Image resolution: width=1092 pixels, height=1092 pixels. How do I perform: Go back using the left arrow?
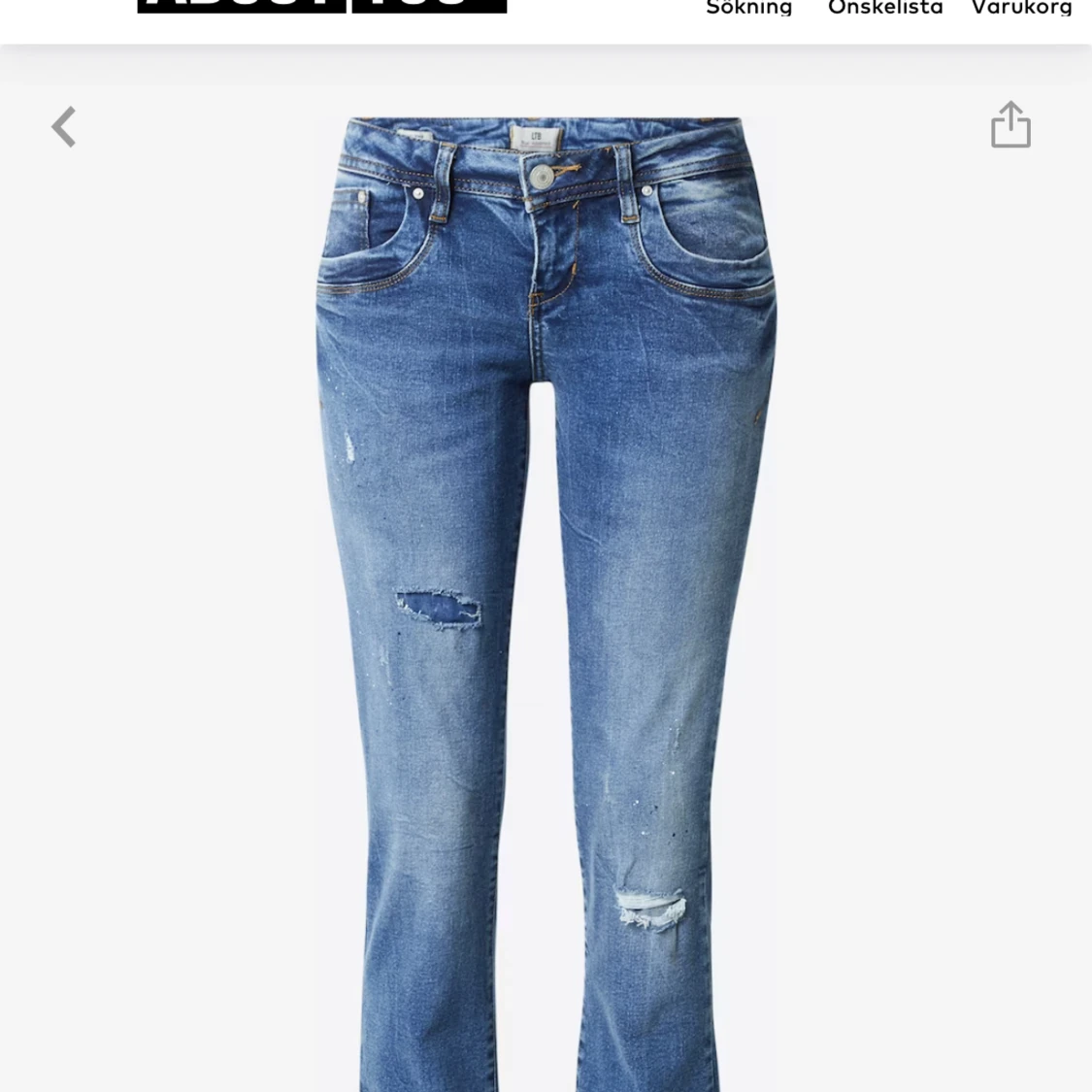64,127
